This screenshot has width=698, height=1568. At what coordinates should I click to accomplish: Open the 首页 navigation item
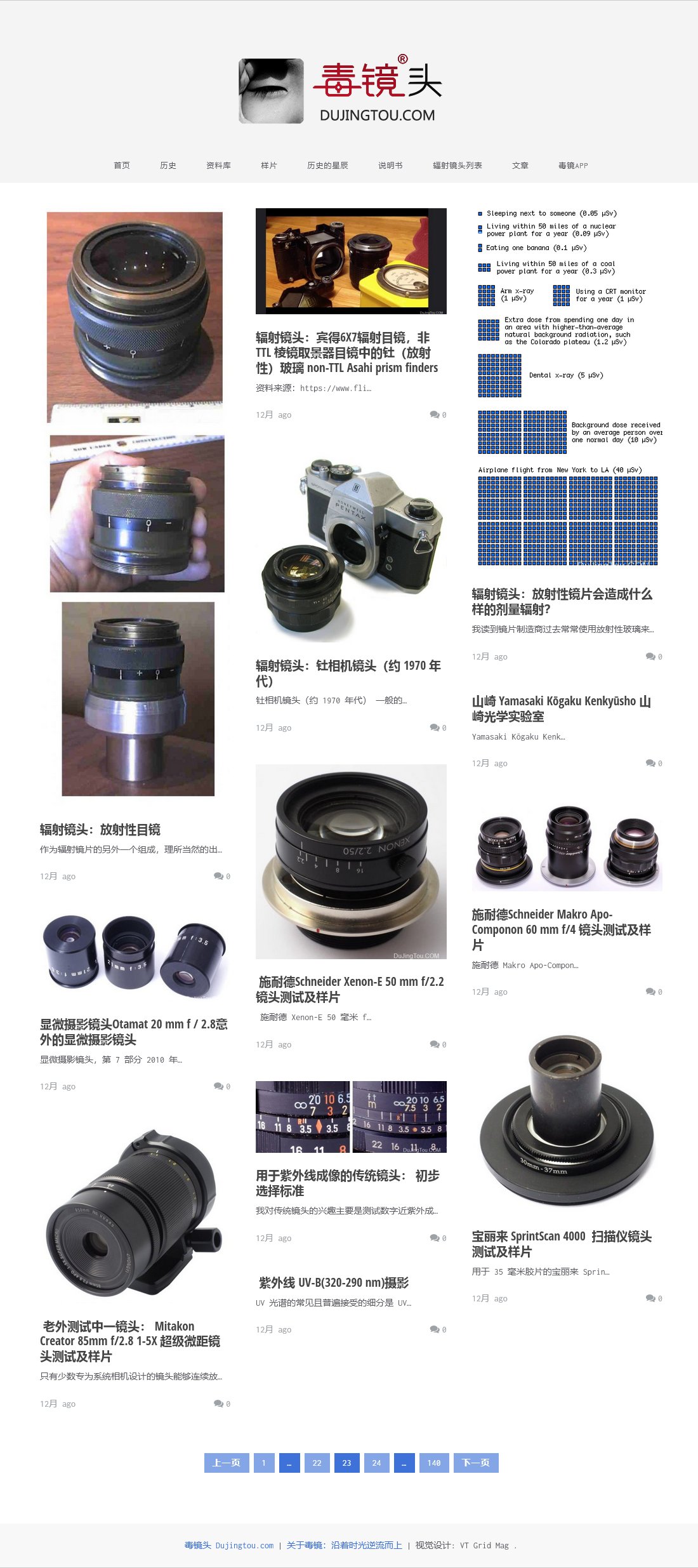pyautogui.click(x=122, y=165)
